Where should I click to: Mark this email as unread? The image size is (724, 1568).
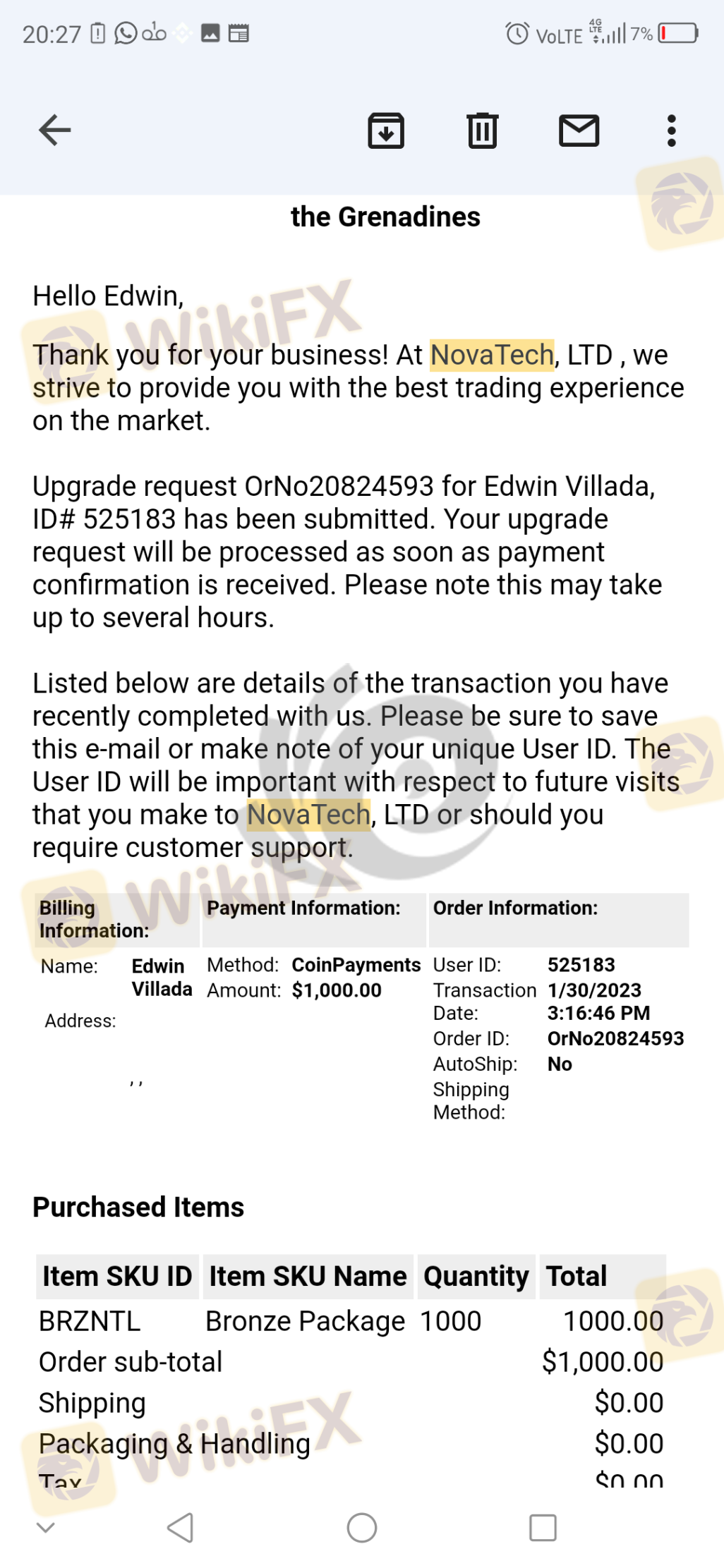coord(579,130)
